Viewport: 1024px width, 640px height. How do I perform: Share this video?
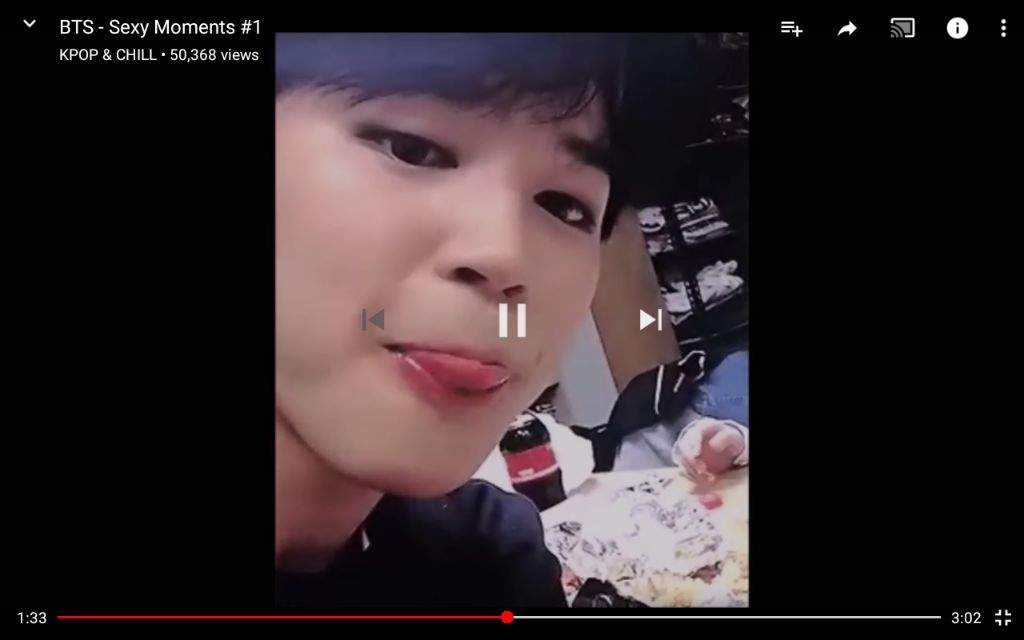(x=847, y=29)
